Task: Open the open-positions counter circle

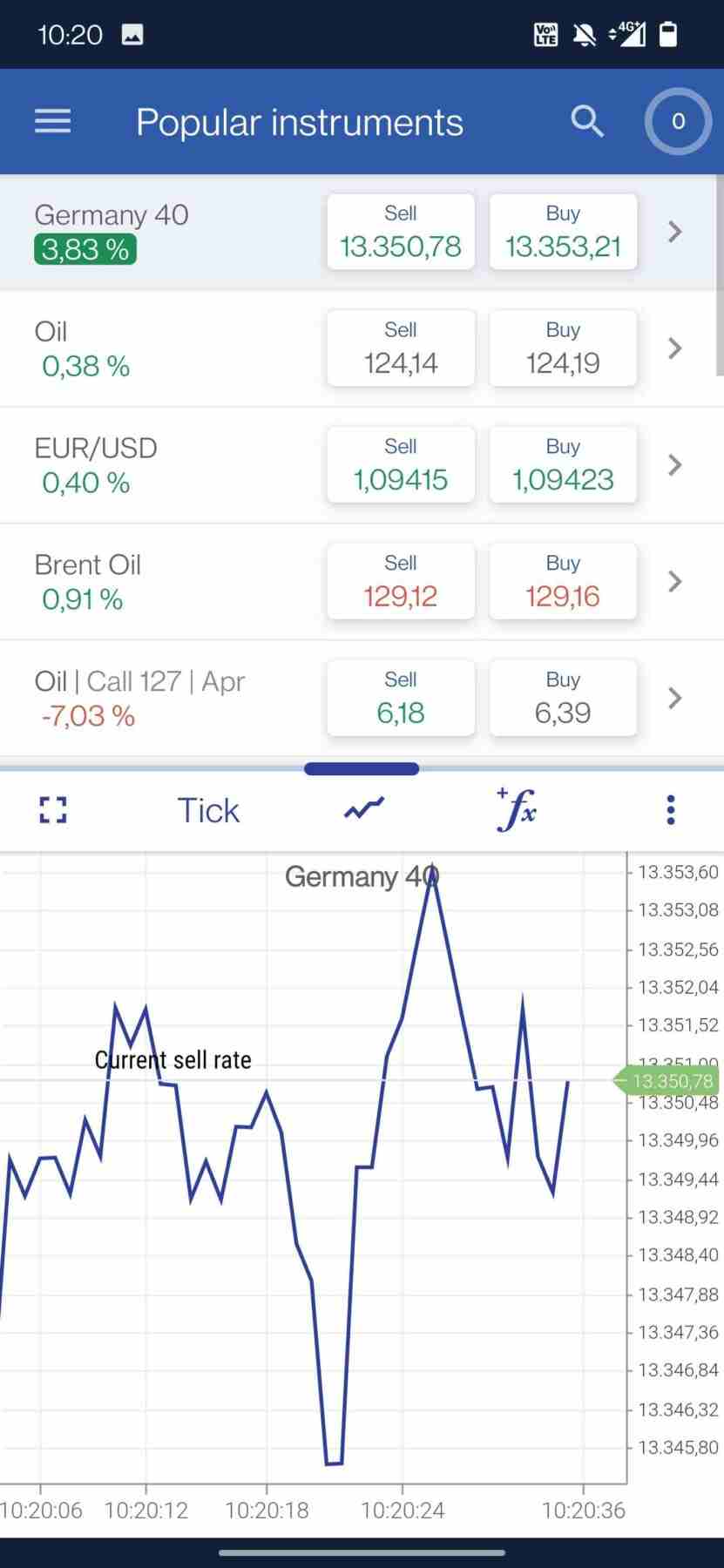Action: [678, 121]
